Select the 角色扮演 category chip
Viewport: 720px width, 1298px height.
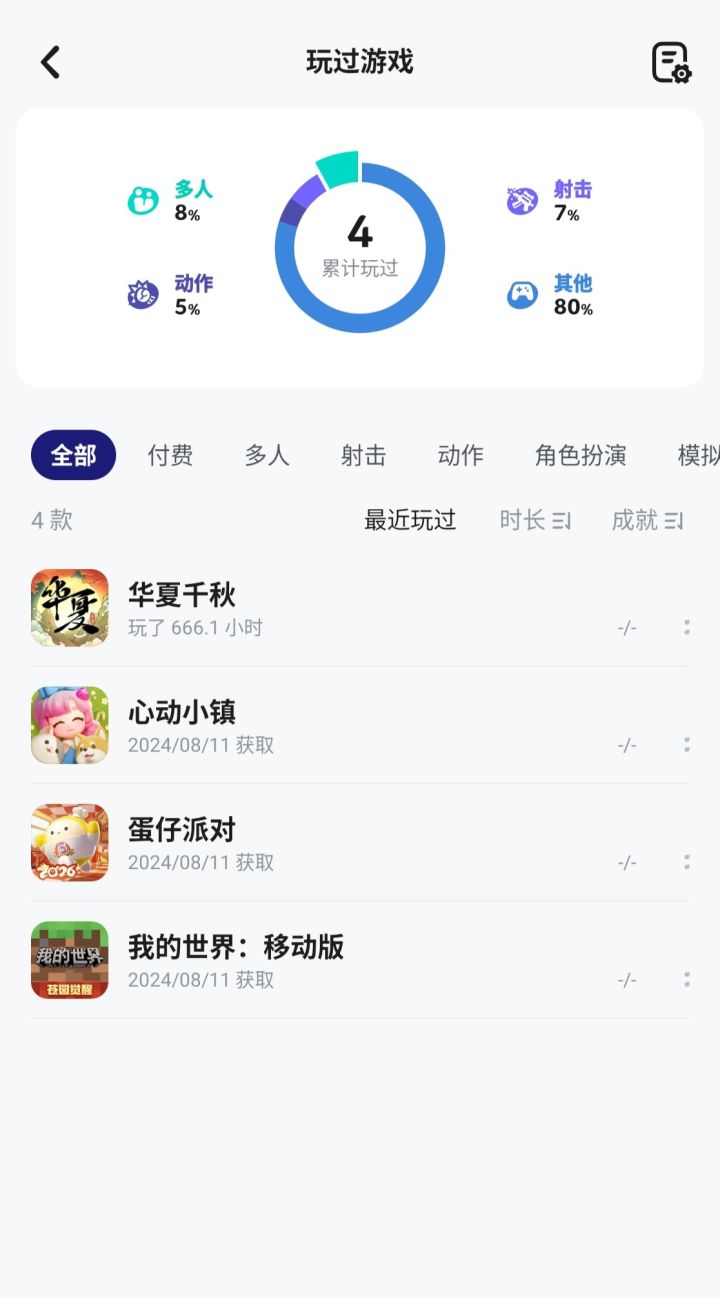[x=580, y=456]
